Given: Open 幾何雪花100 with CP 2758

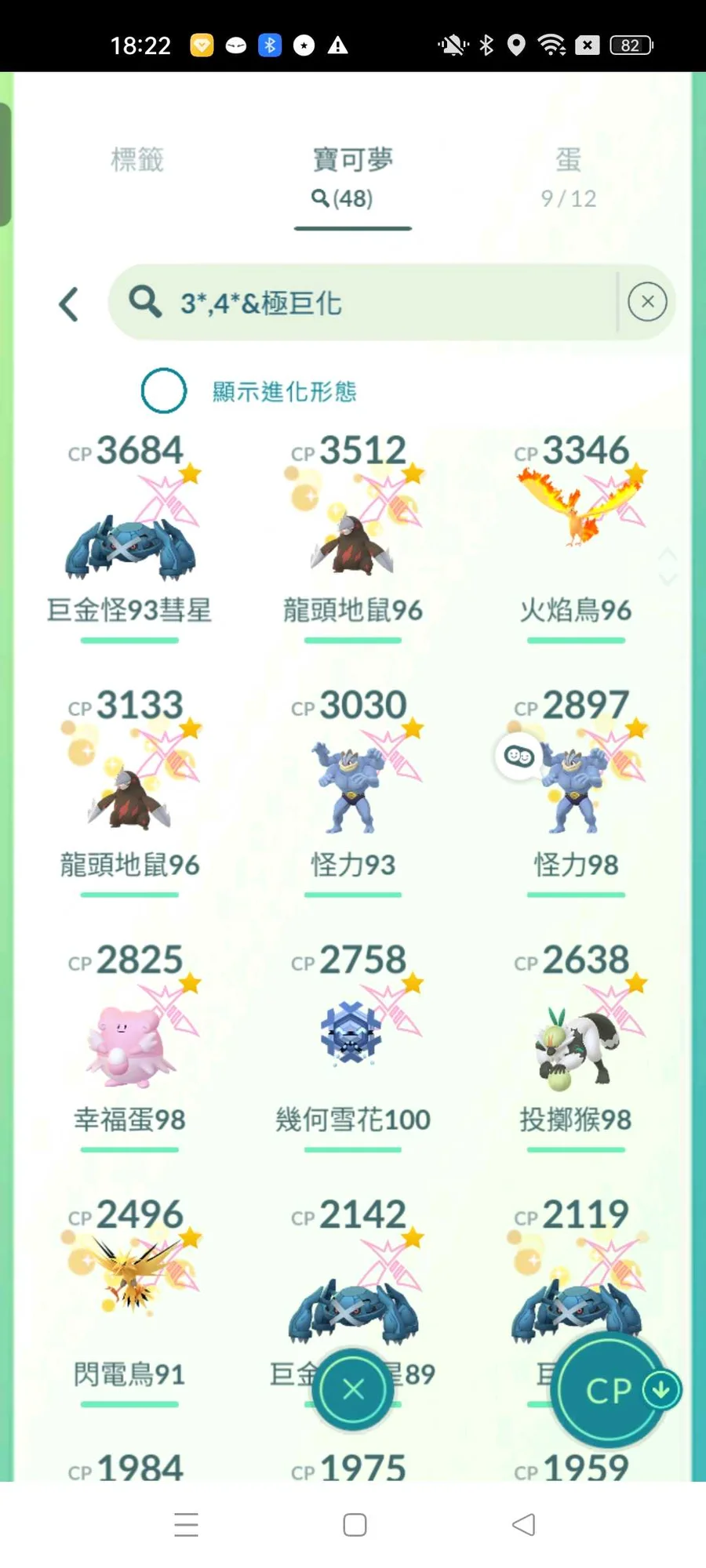Looking at the screenshot, I should [x=352, y=1051].
